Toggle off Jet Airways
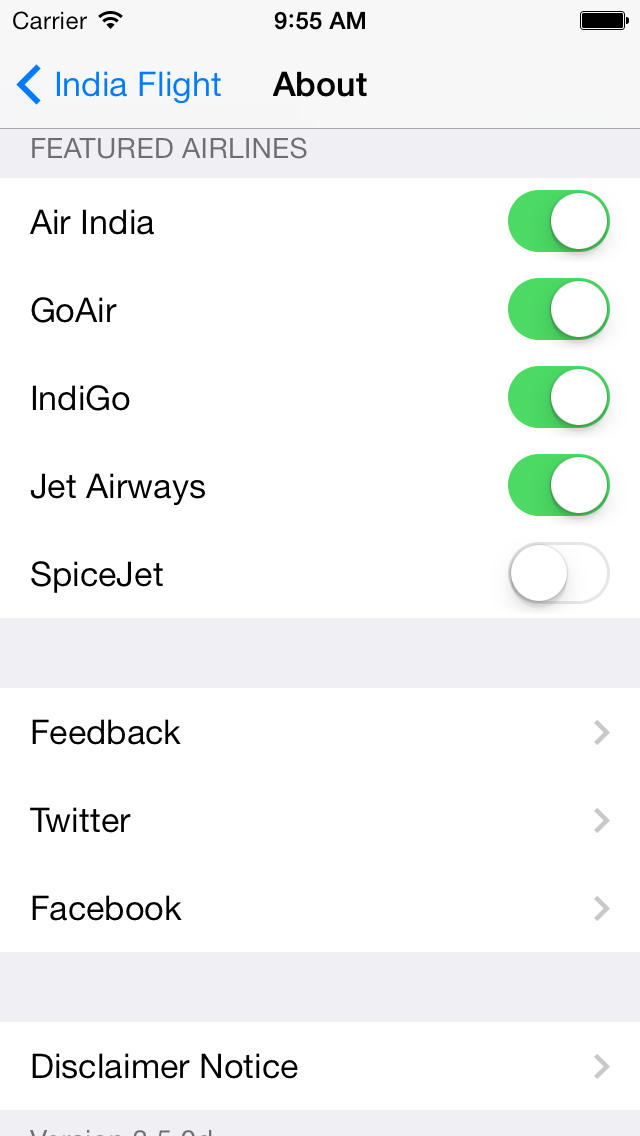Viewport: 640px width, 1136px height. coord(558,485)
